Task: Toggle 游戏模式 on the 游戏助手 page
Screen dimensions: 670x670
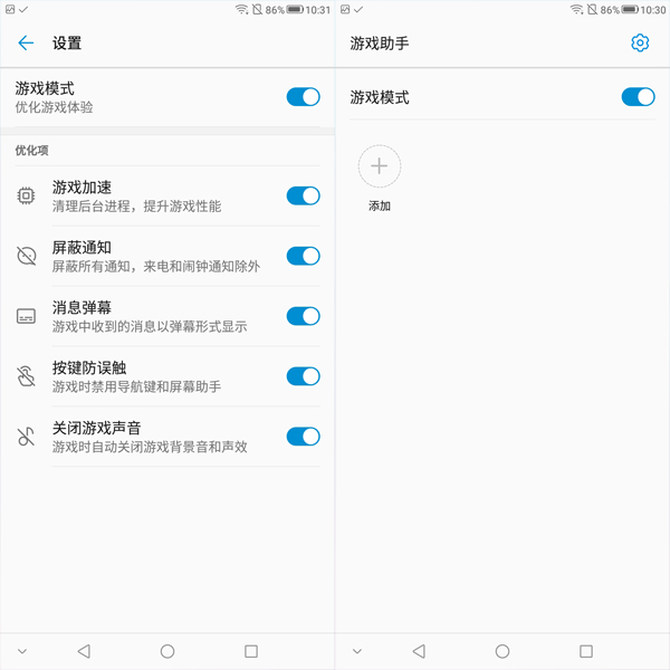Action: pyautogui.click(x=638, y=97)
